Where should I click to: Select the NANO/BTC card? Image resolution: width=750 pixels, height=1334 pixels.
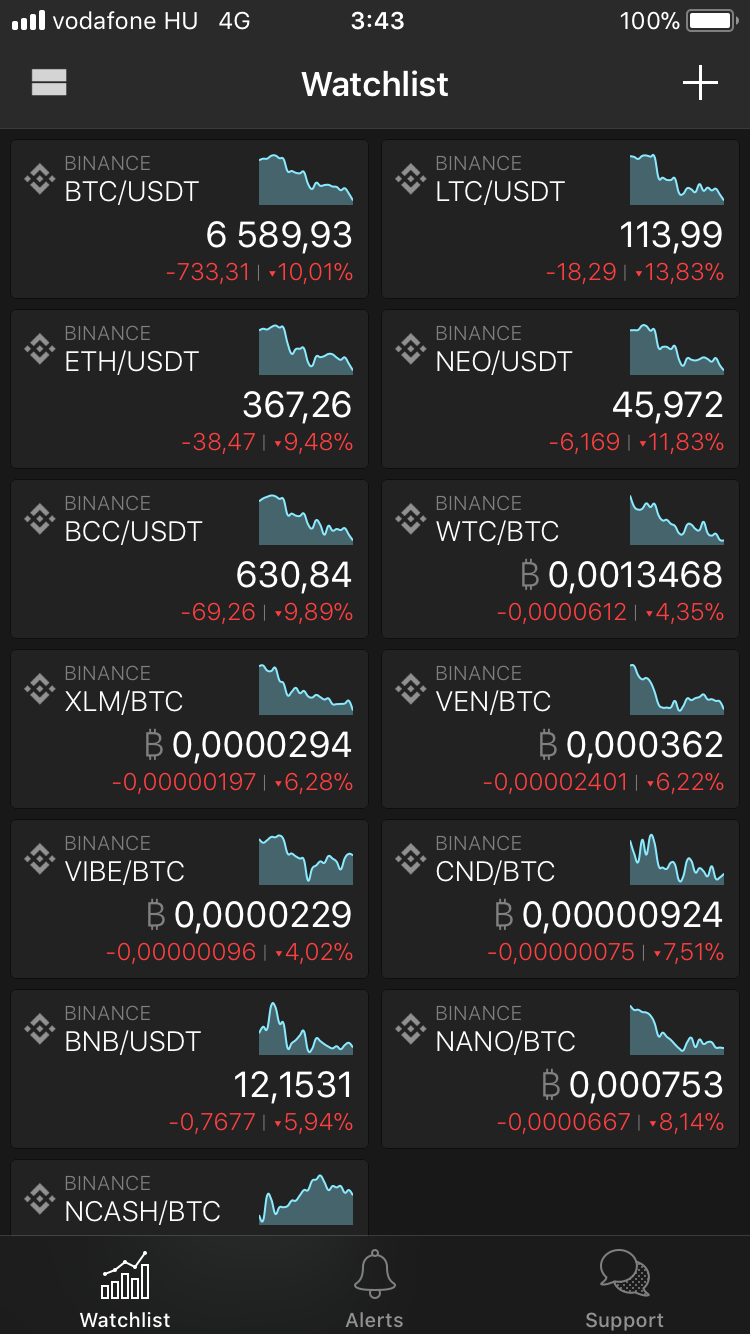[x=560, y=1069]
